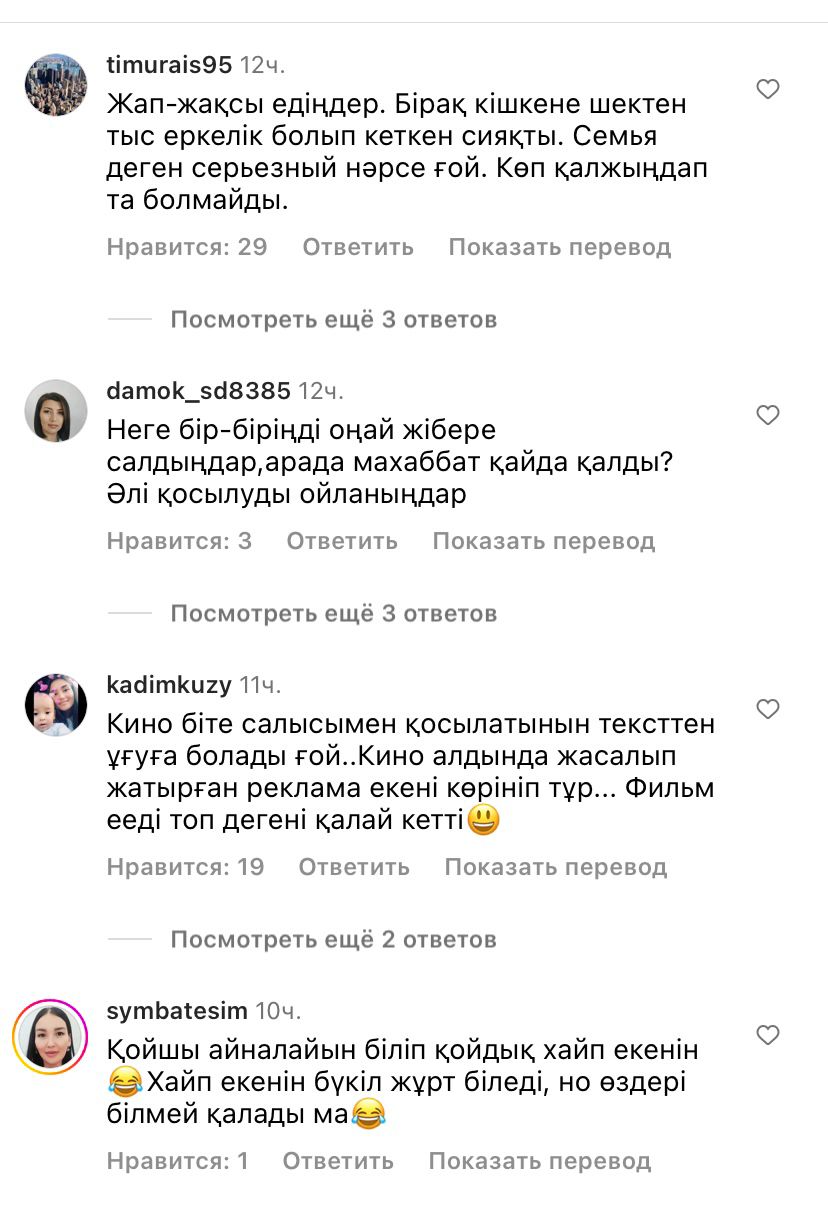Like the comment by timurais95

[767, 90]
